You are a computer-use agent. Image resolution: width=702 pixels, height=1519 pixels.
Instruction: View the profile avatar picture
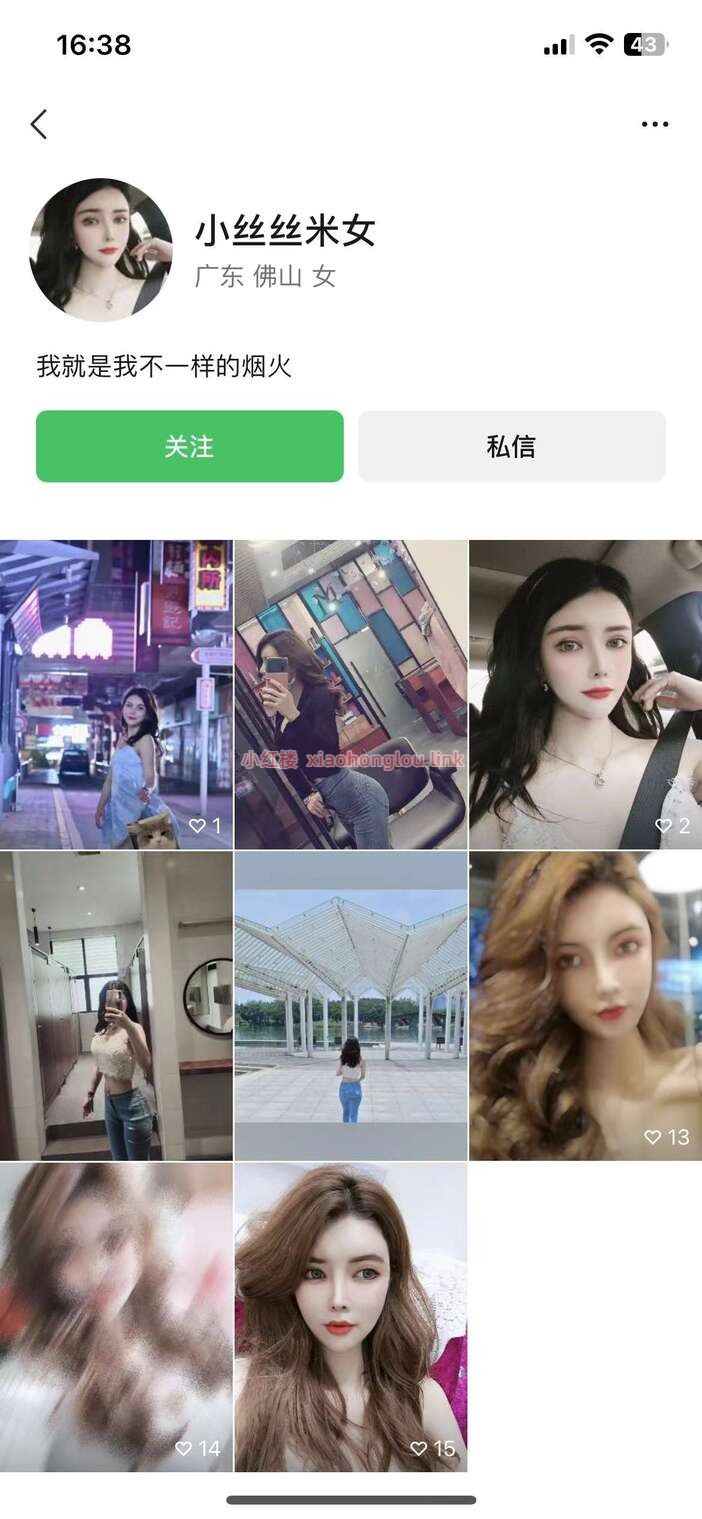click(101, 249)
